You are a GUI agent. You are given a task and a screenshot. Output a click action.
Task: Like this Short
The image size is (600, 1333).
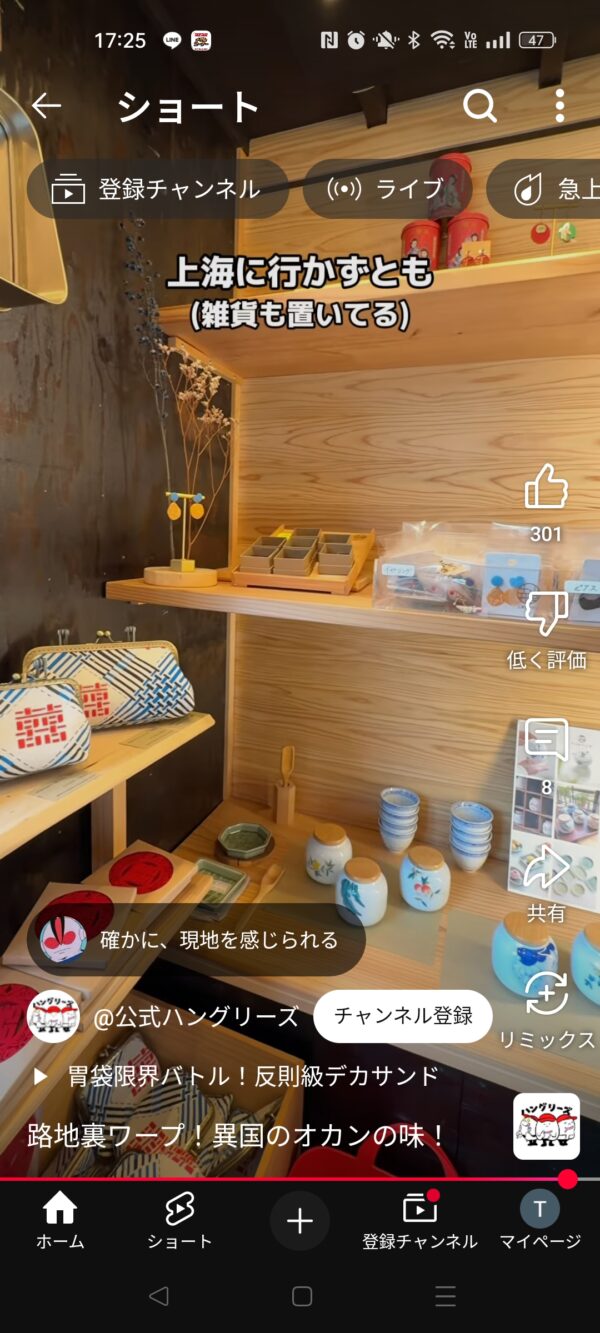(x=546, y=488)
